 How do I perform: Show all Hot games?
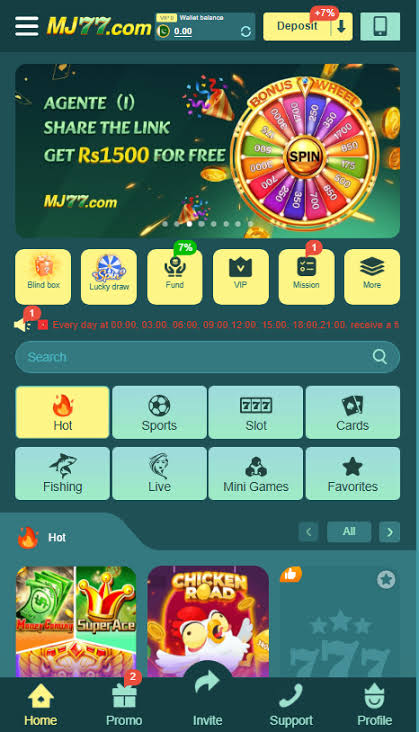coord(349,531)
